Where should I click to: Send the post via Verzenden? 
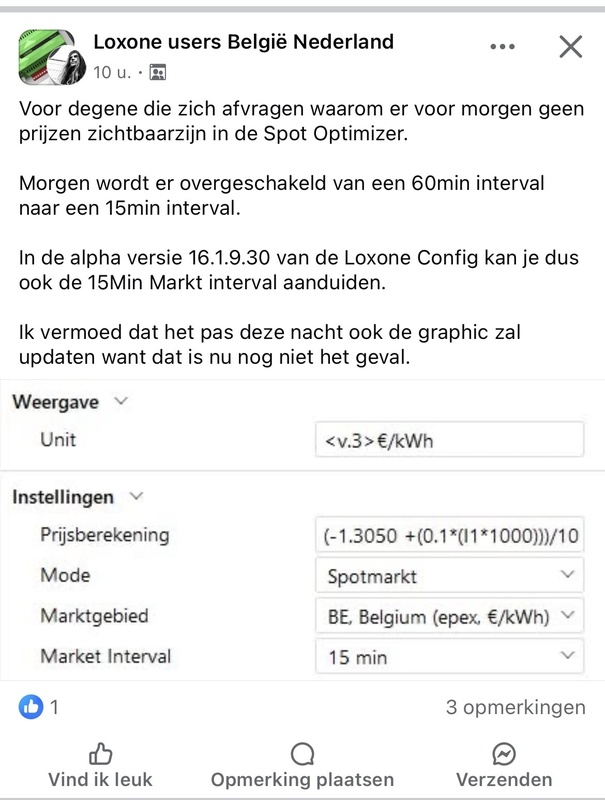tap(504, 766)
